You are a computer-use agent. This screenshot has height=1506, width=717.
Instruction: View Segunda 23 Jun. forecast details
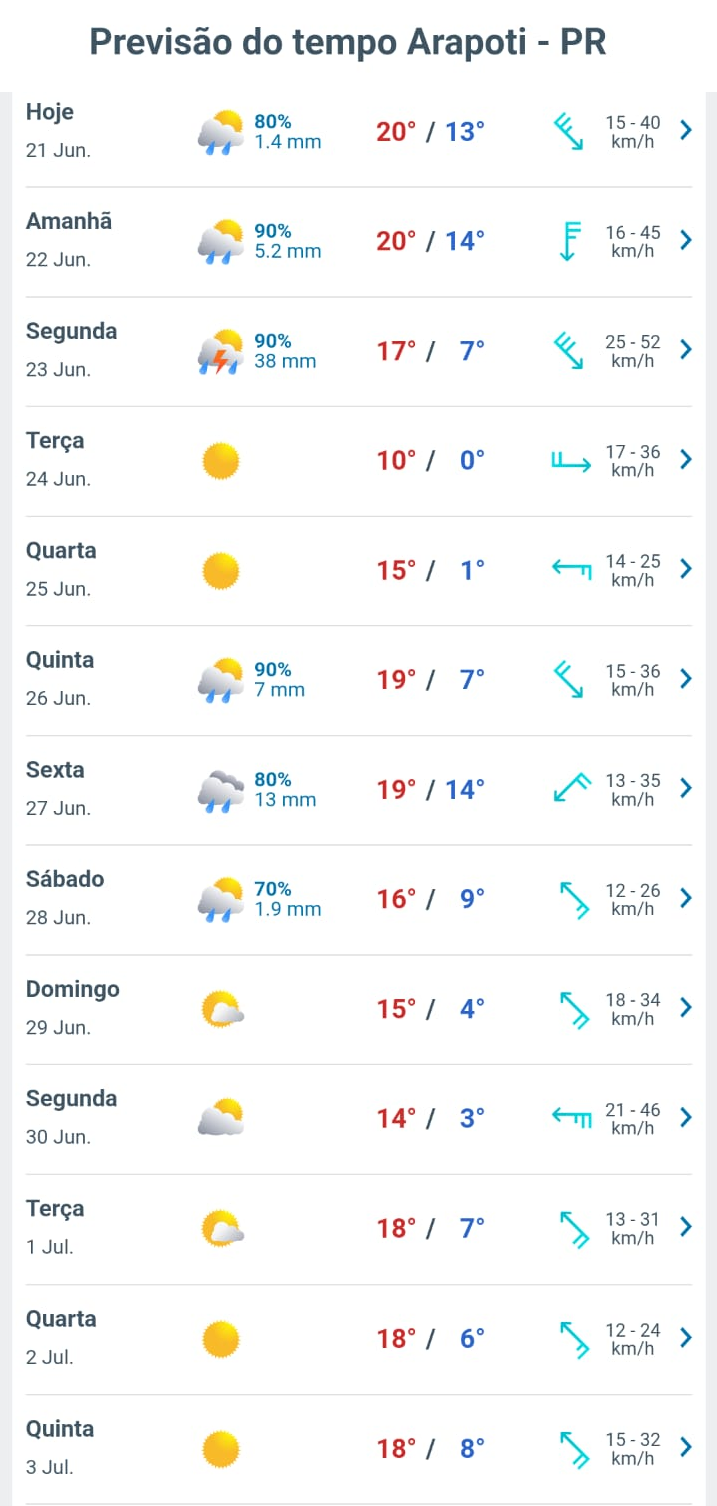358,352
